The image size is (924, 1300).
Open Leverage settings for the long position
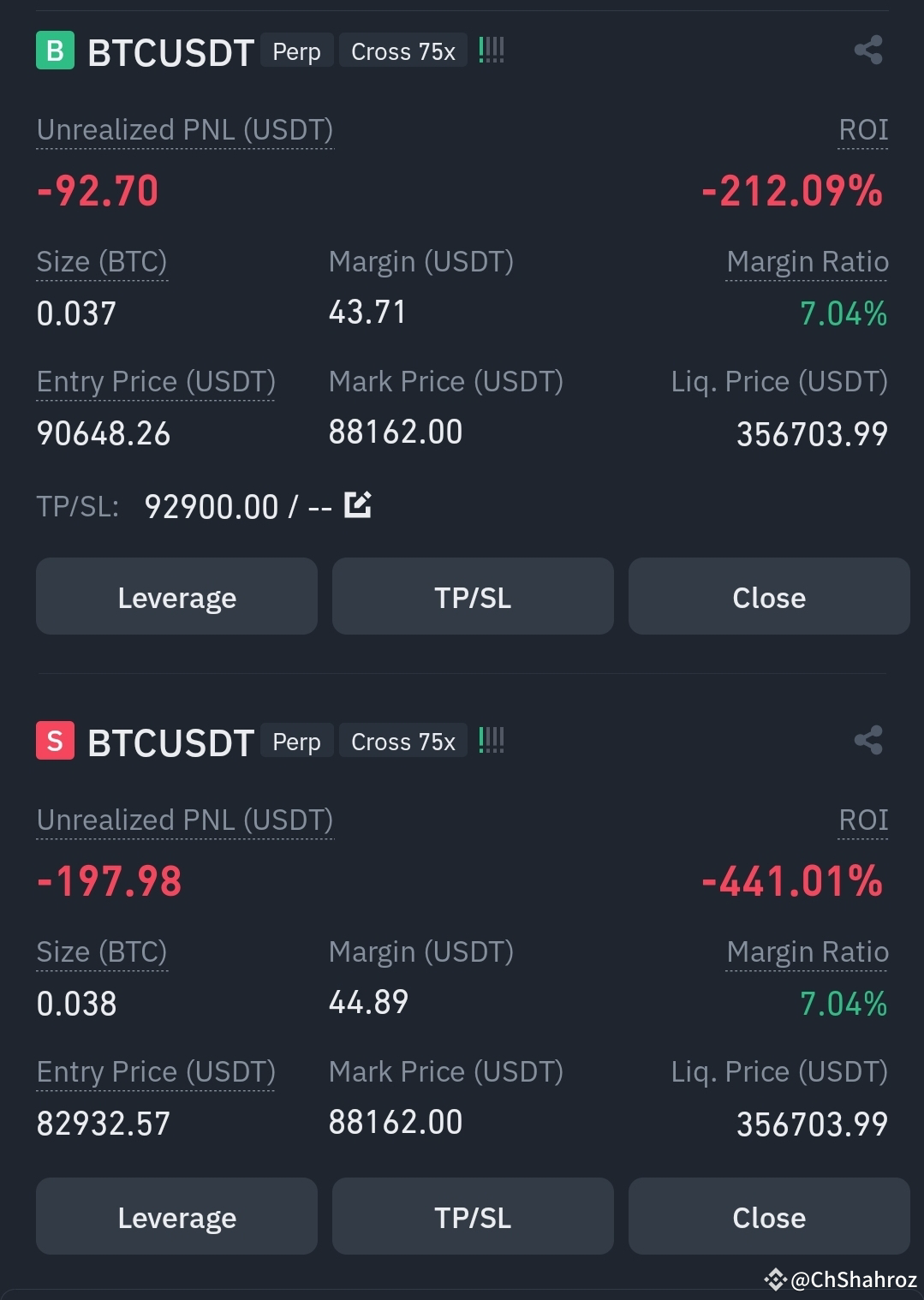[x=176, y=596]
